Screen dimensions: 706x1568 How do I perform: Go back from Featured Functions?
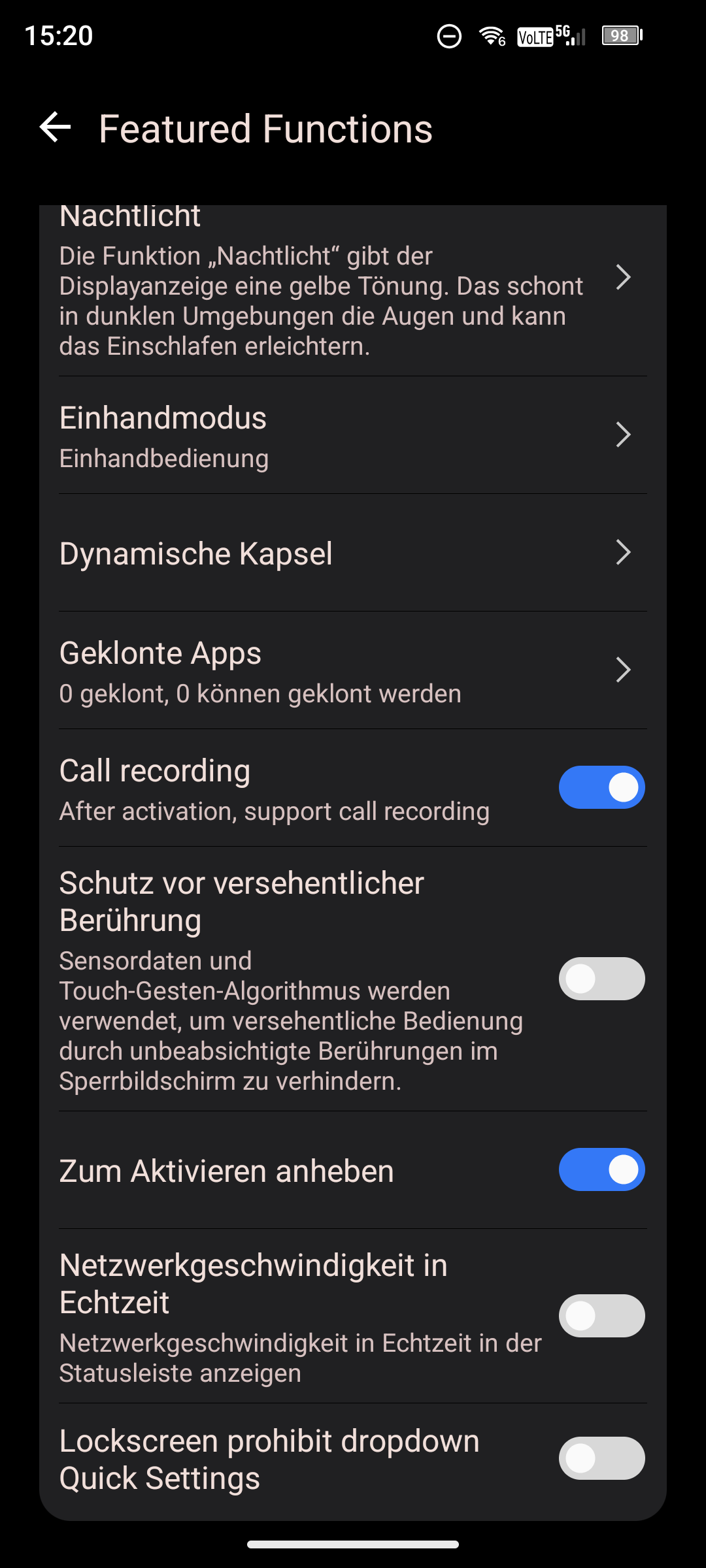(55, 127)
